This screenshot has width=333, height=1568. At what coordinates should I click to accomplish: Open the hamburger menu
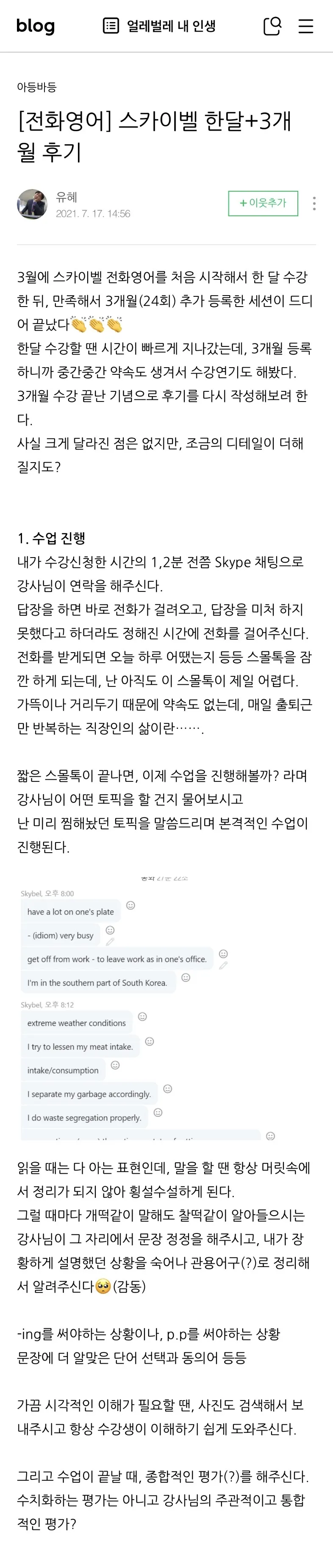pyautogui.click(x=305, y=26)
